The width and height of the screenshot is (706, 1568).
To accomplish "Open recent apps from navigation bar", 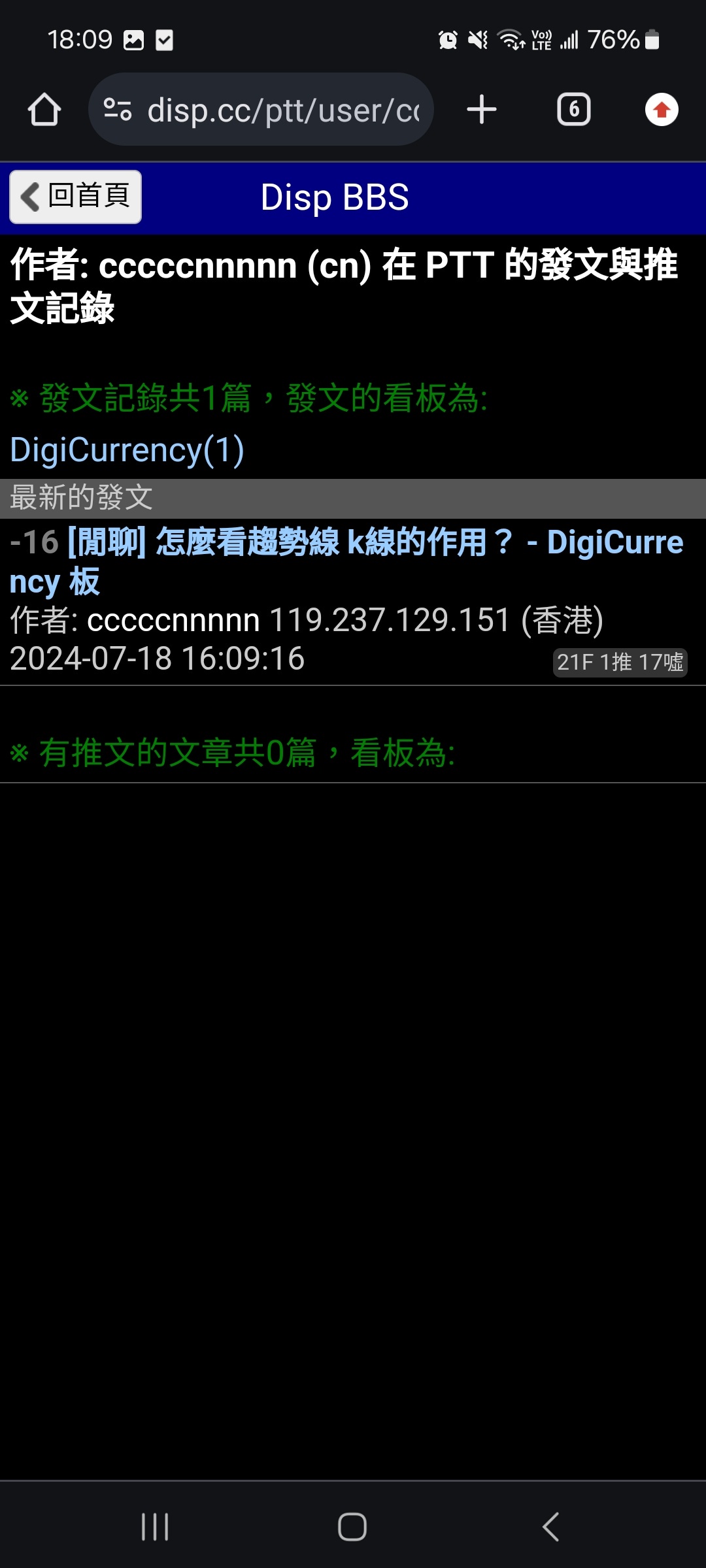I will 155,1527.
